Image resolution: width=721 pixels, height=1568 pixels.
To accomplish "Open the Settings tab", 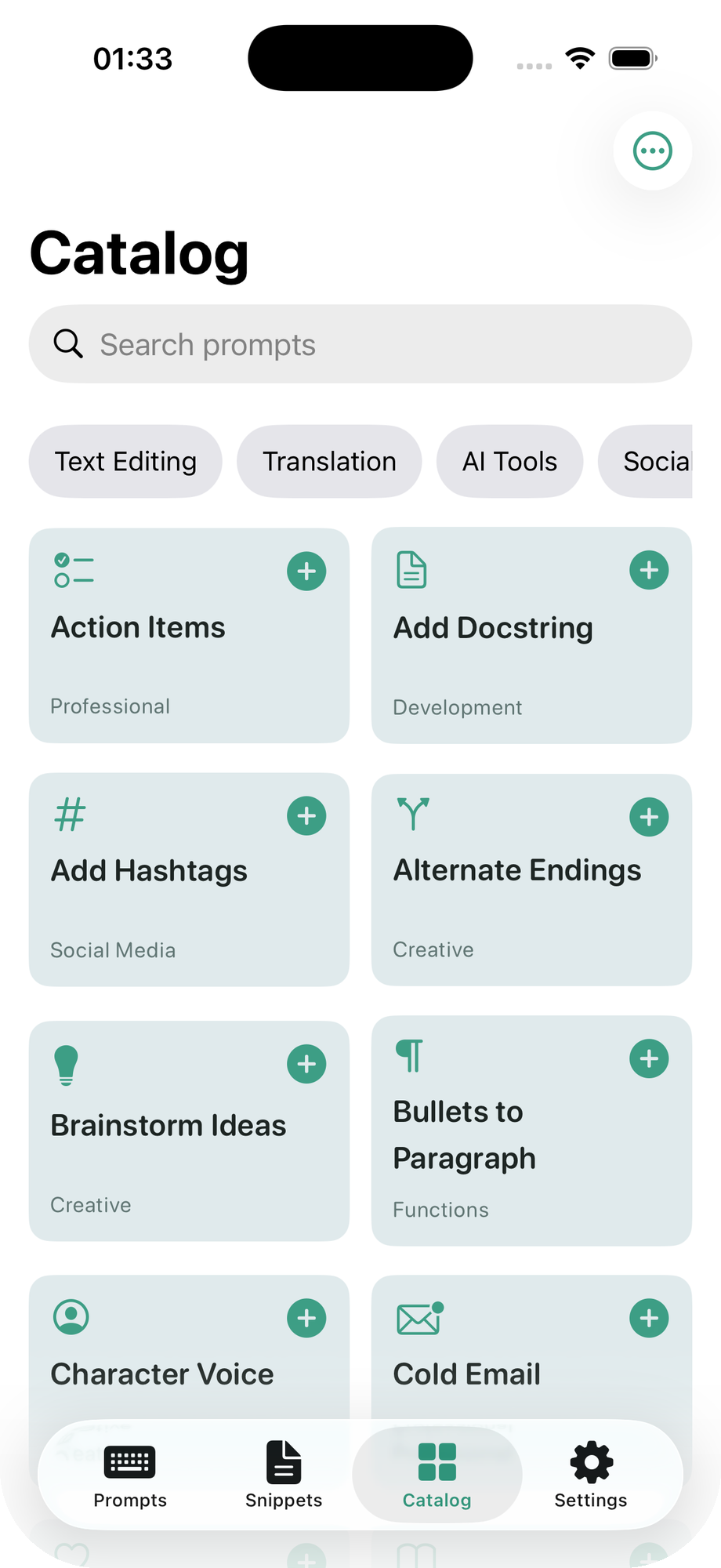I will (x=590, y=1476).
